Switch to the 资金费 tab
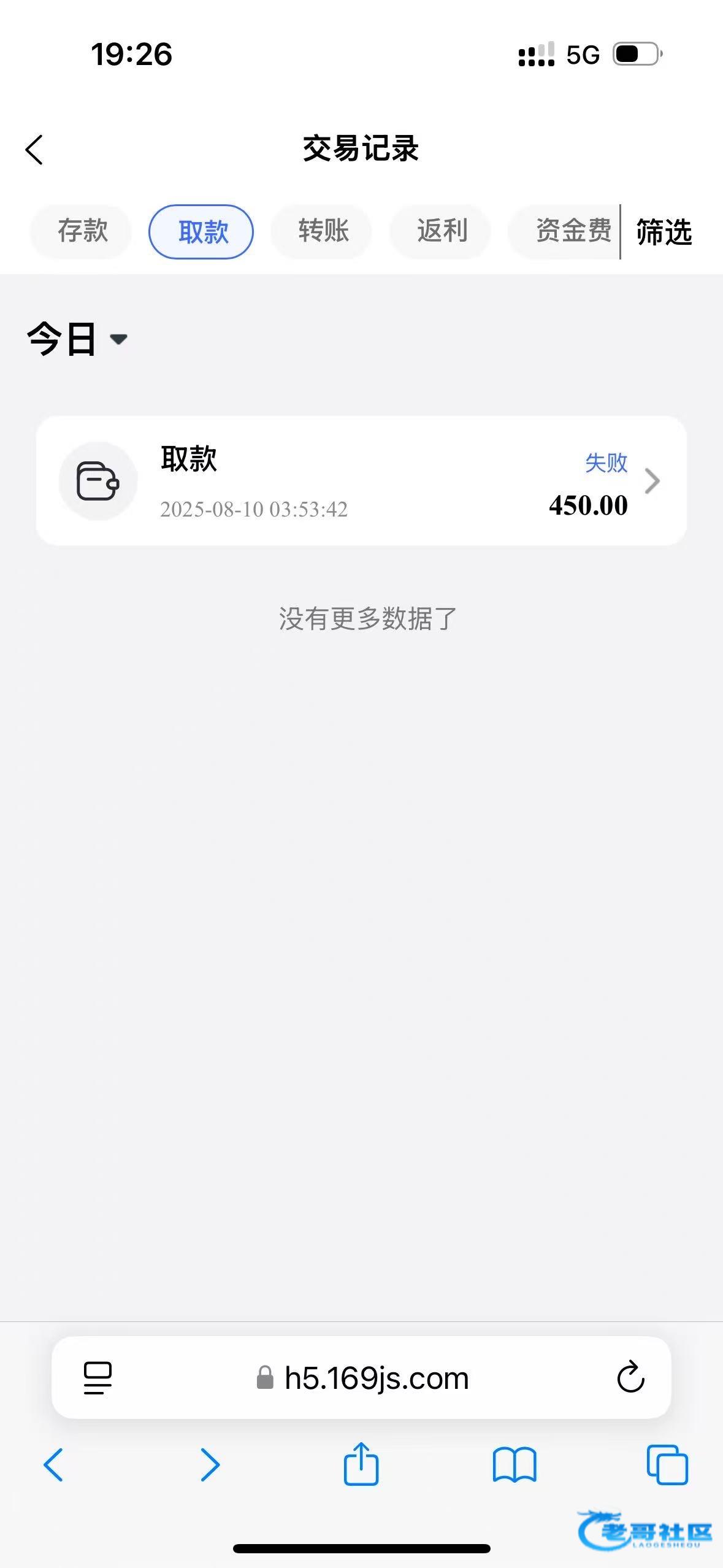Viewport: 723px width, 1568px height. click(564, 231)
